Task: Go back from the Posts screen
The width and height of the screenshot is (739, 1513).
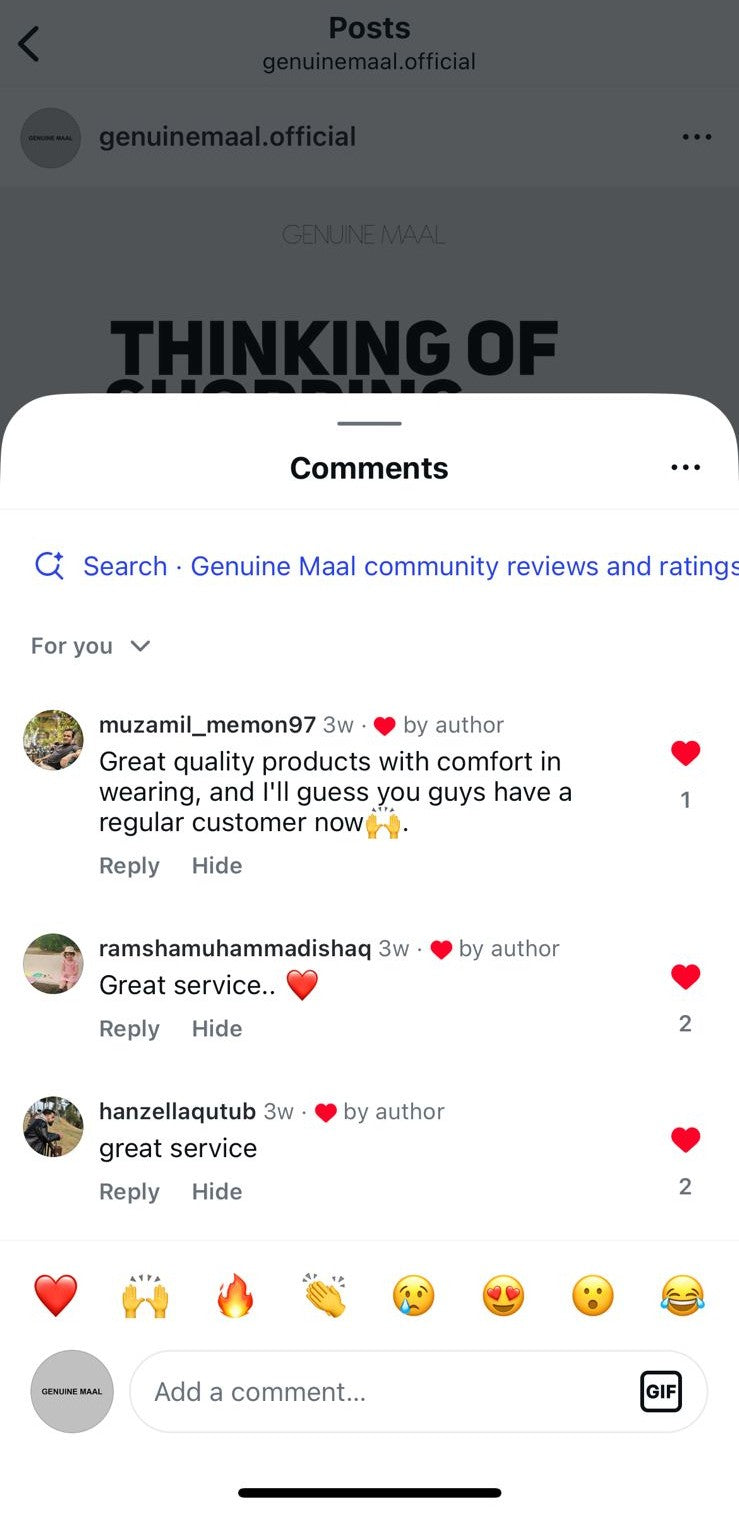Action: (x=29, y=44)
